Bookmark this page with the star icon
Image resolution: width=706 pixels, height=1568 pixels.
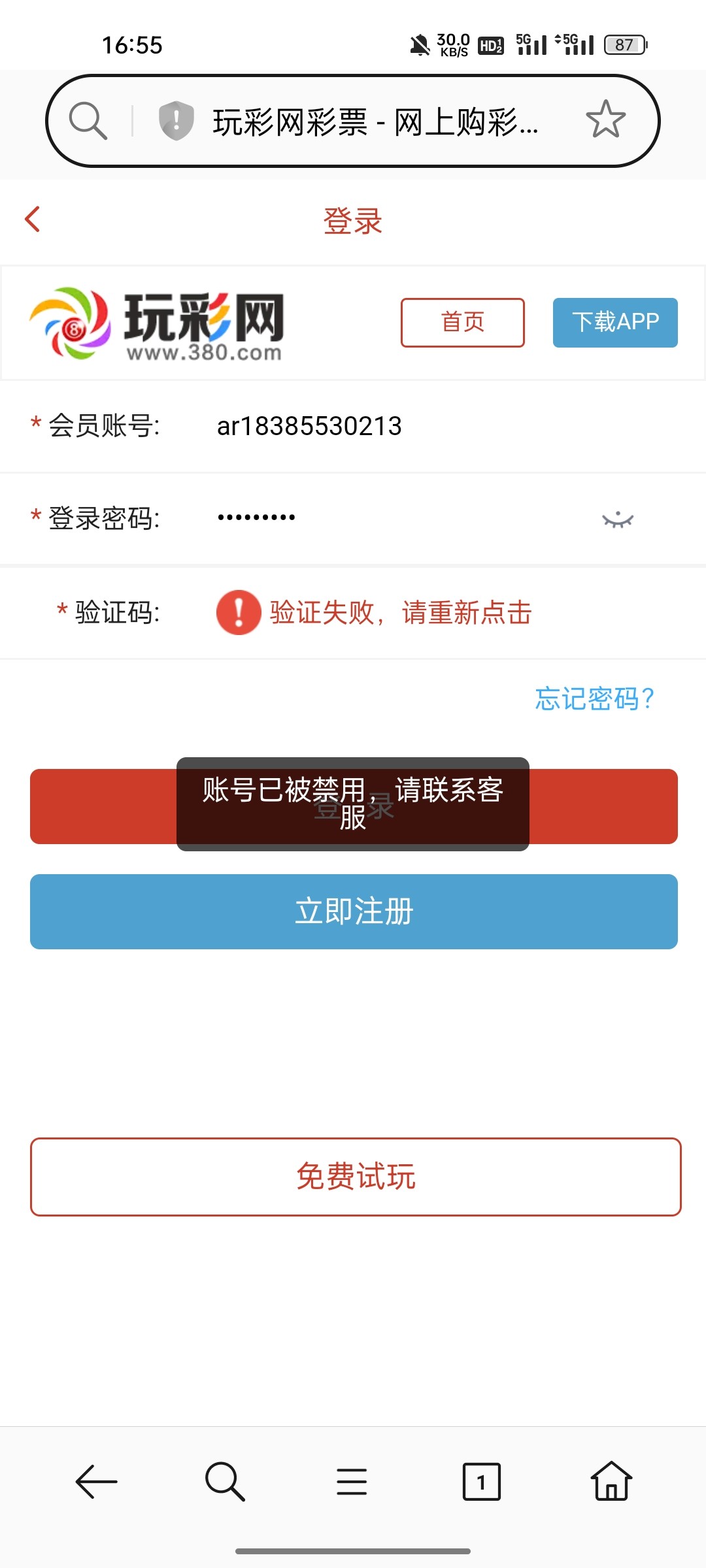[605, 120]
